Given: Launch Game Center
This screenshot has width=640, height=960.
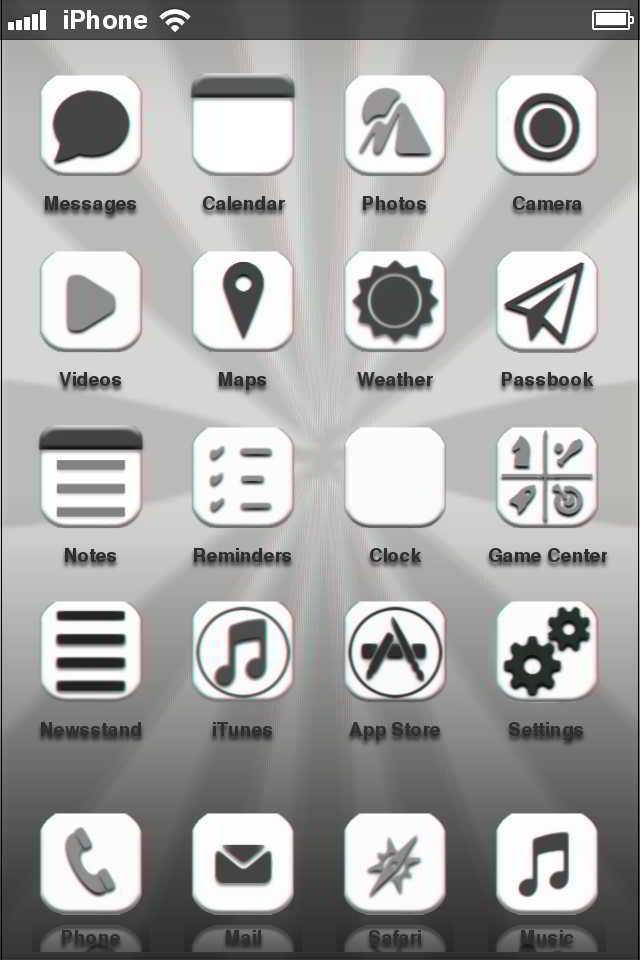Looking at the screenshot, I should (x=547, y=477).
